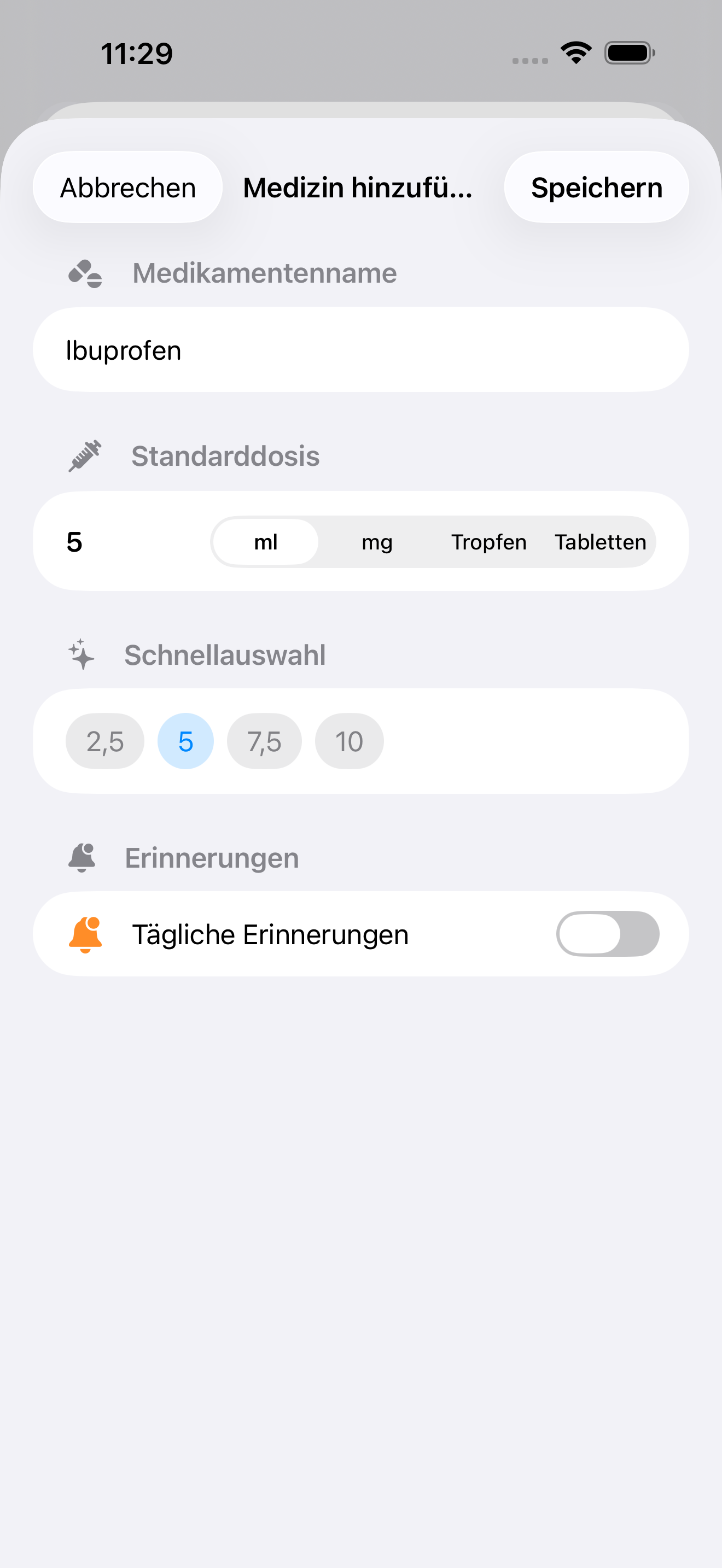Click the cellular signal dots in the status bar
Viewport: 722px width, 1568px height.
pyautogui.click(x=529, y=60)
